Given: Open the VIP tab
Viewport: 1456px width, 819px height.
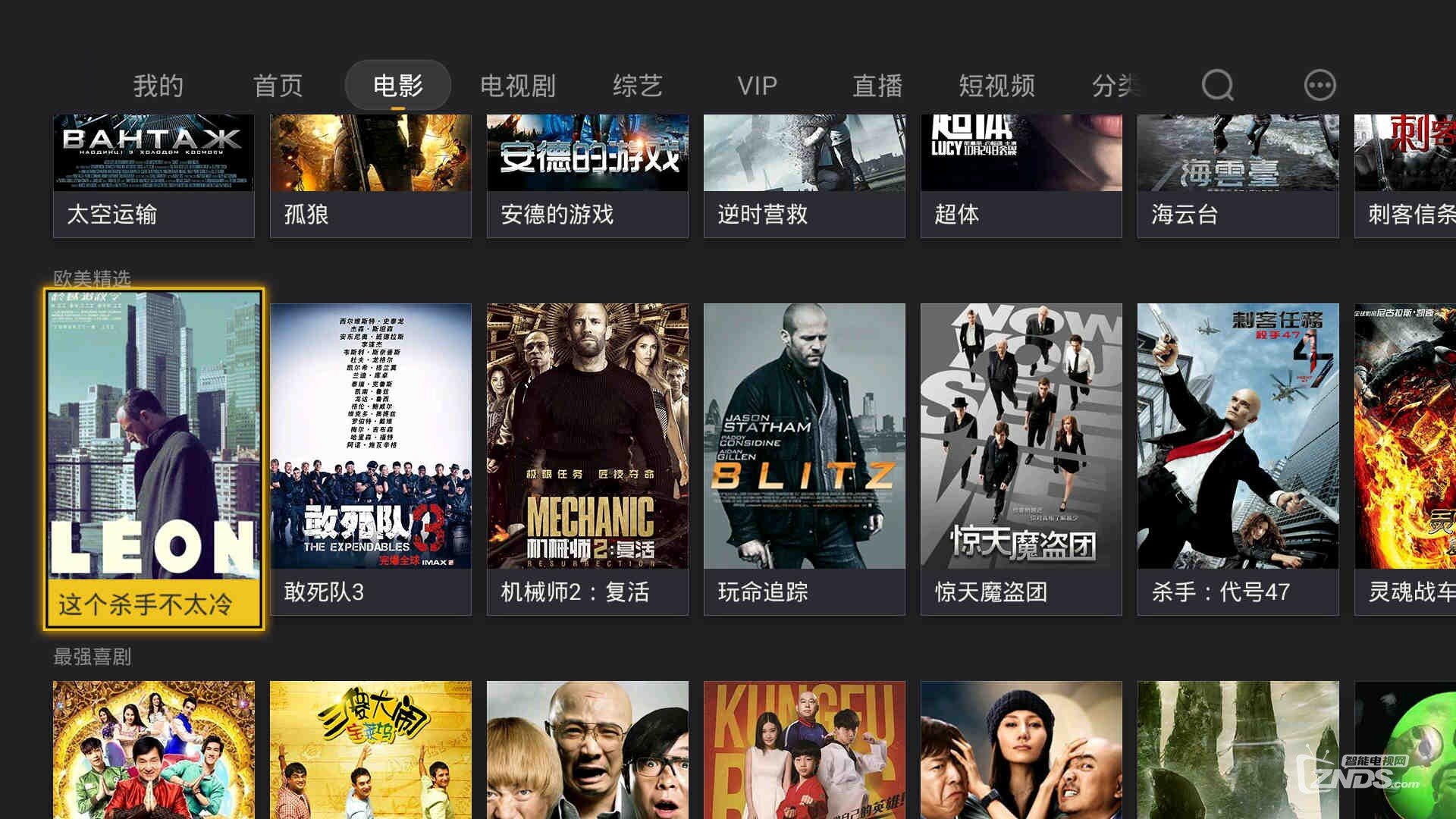Looking at the screenshot, I should point(757,86).
